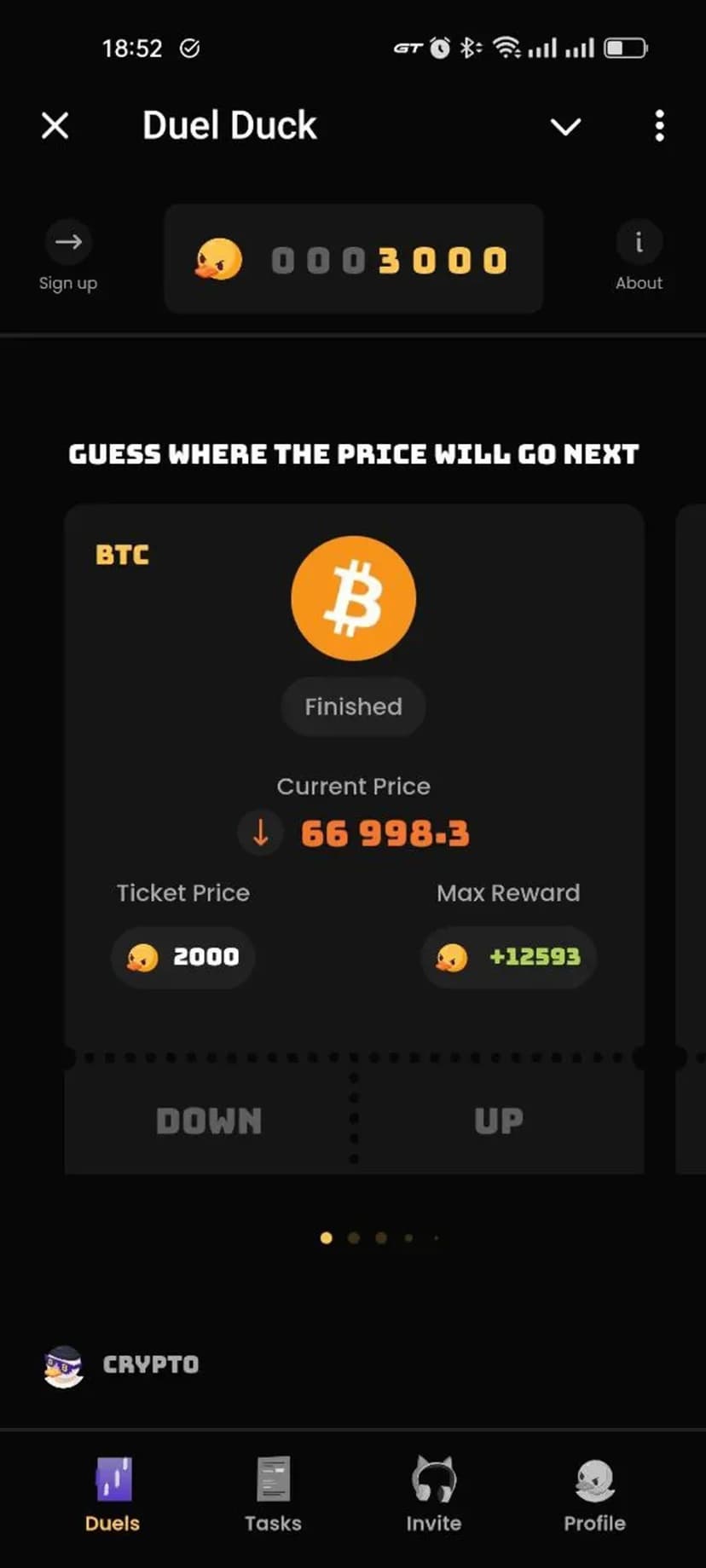Go to the Invite tab
Image resolution: width=706 pixels, height=1568 pixels.
(433, 1494)
